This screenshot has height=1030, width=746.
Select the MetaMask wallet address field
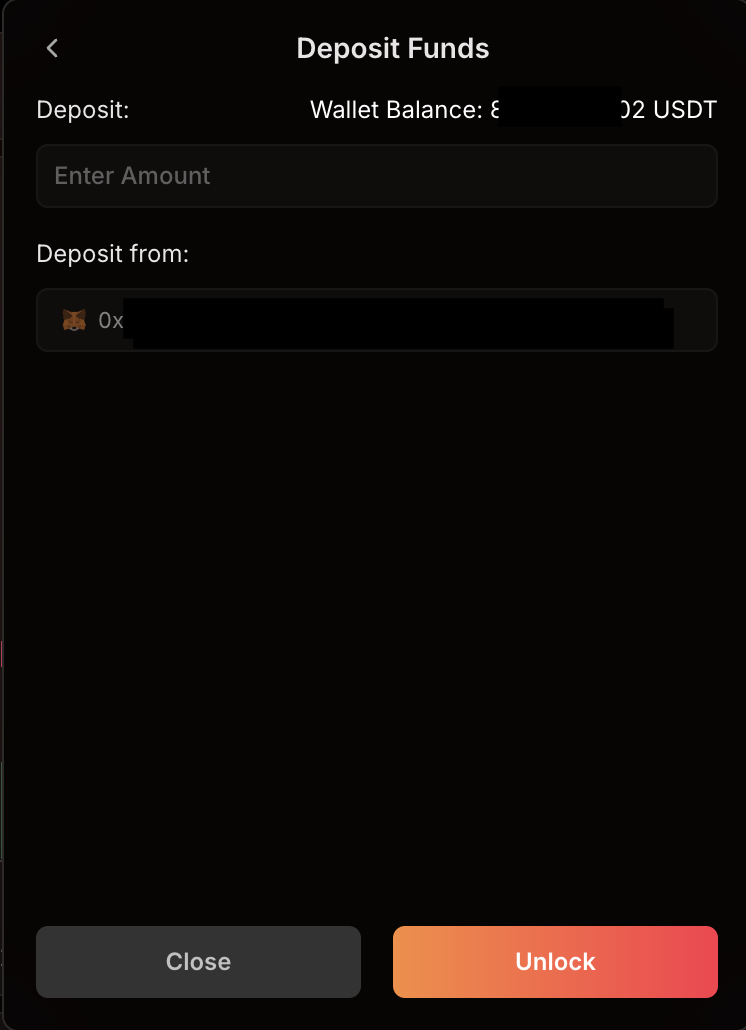(x=376, y=320)
